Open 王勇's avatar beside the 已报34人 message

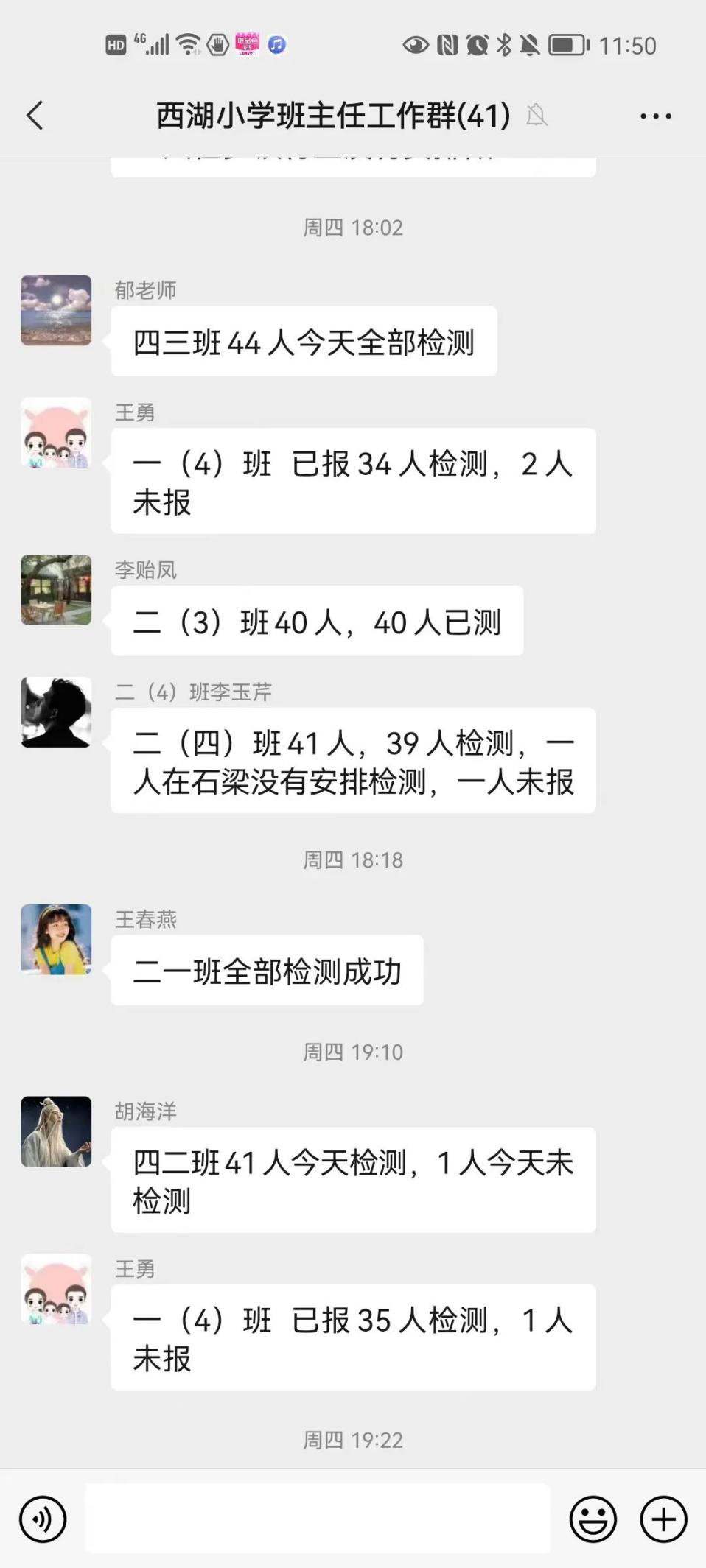pos(56,433)
